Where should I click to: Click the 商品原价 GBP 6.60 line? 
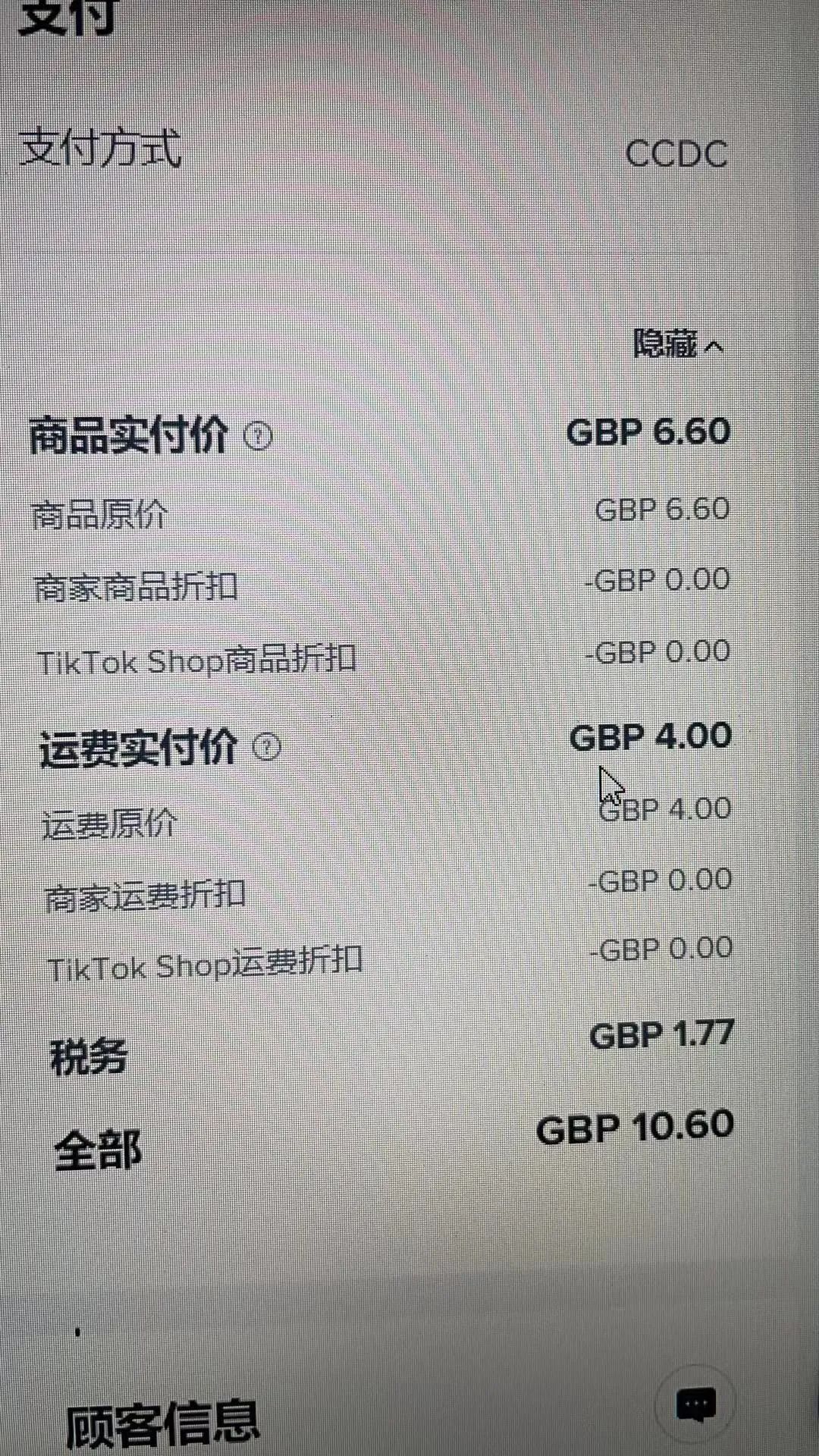tap(661, 510)
